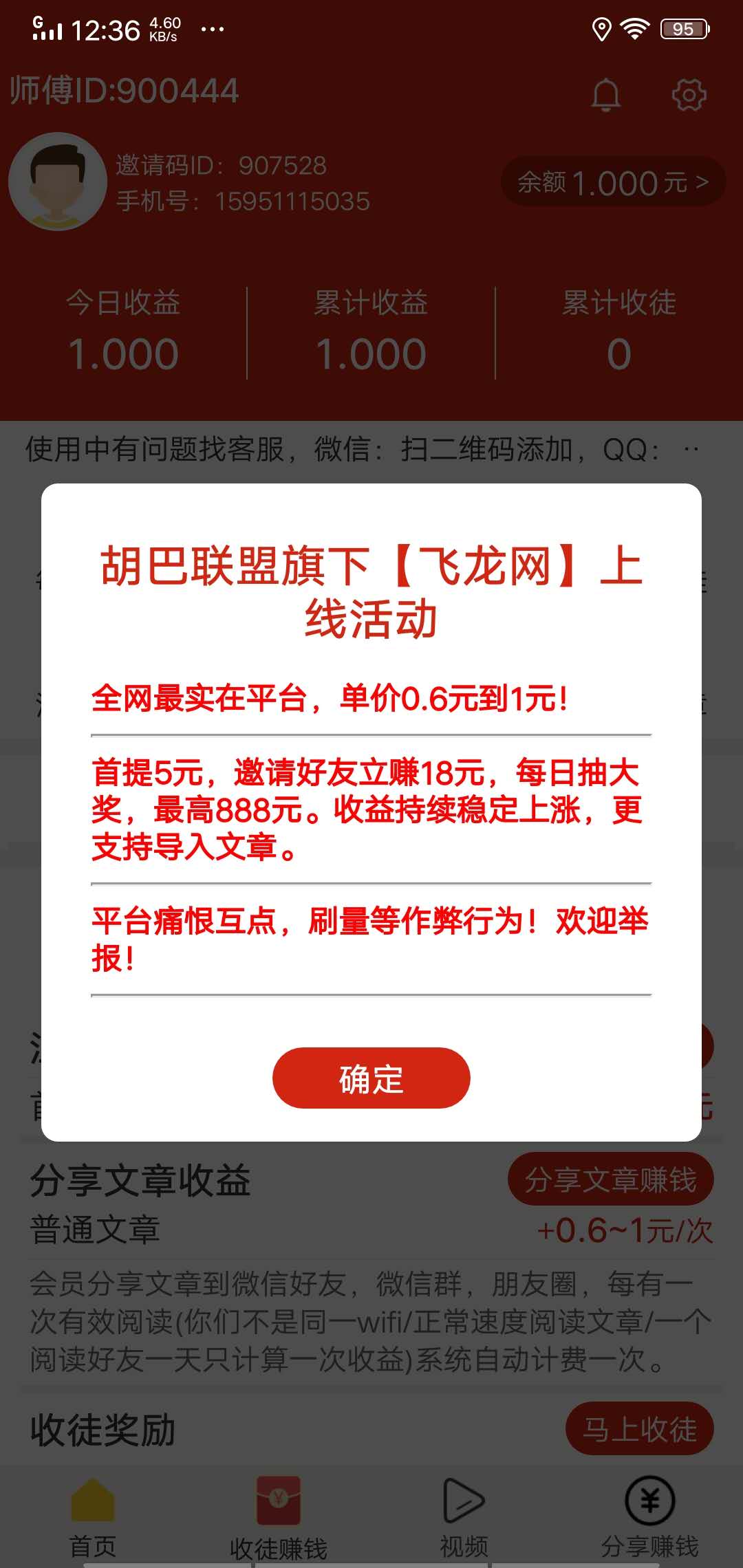Confirm the popup with 确定 button
This screenshot has height=1568, width=743.
click(371, 1079)
